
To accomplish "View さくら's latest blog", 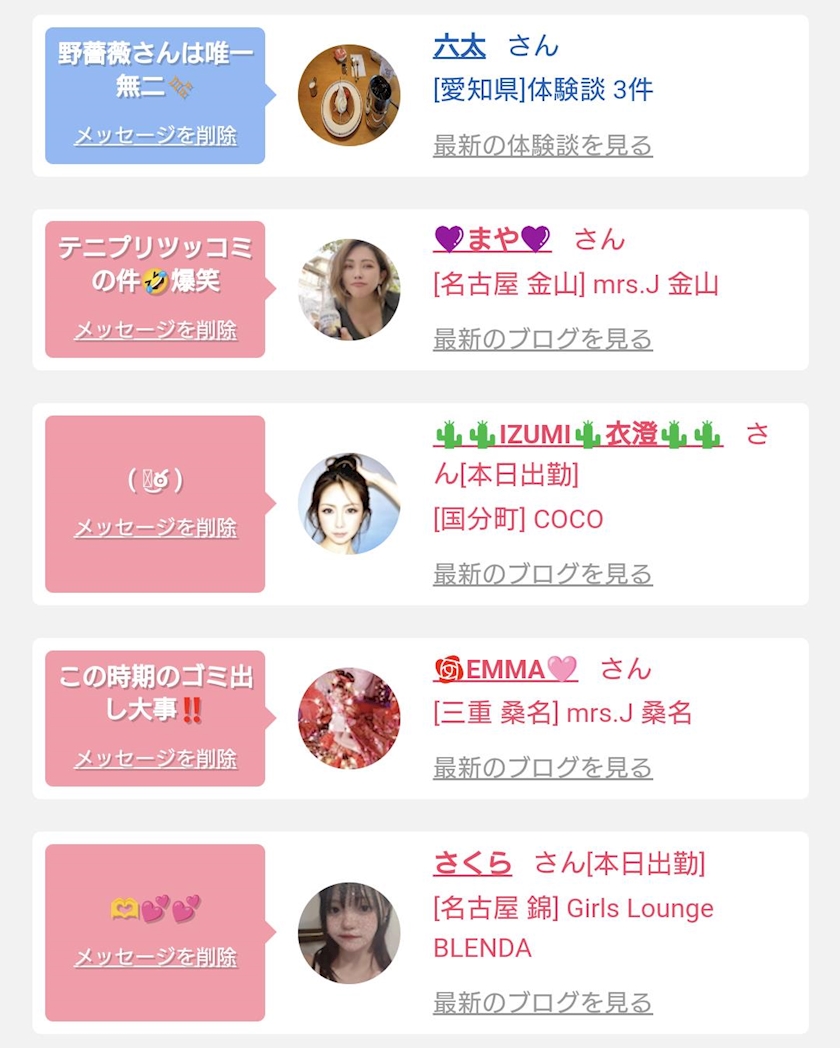I will coord(543,1003).
